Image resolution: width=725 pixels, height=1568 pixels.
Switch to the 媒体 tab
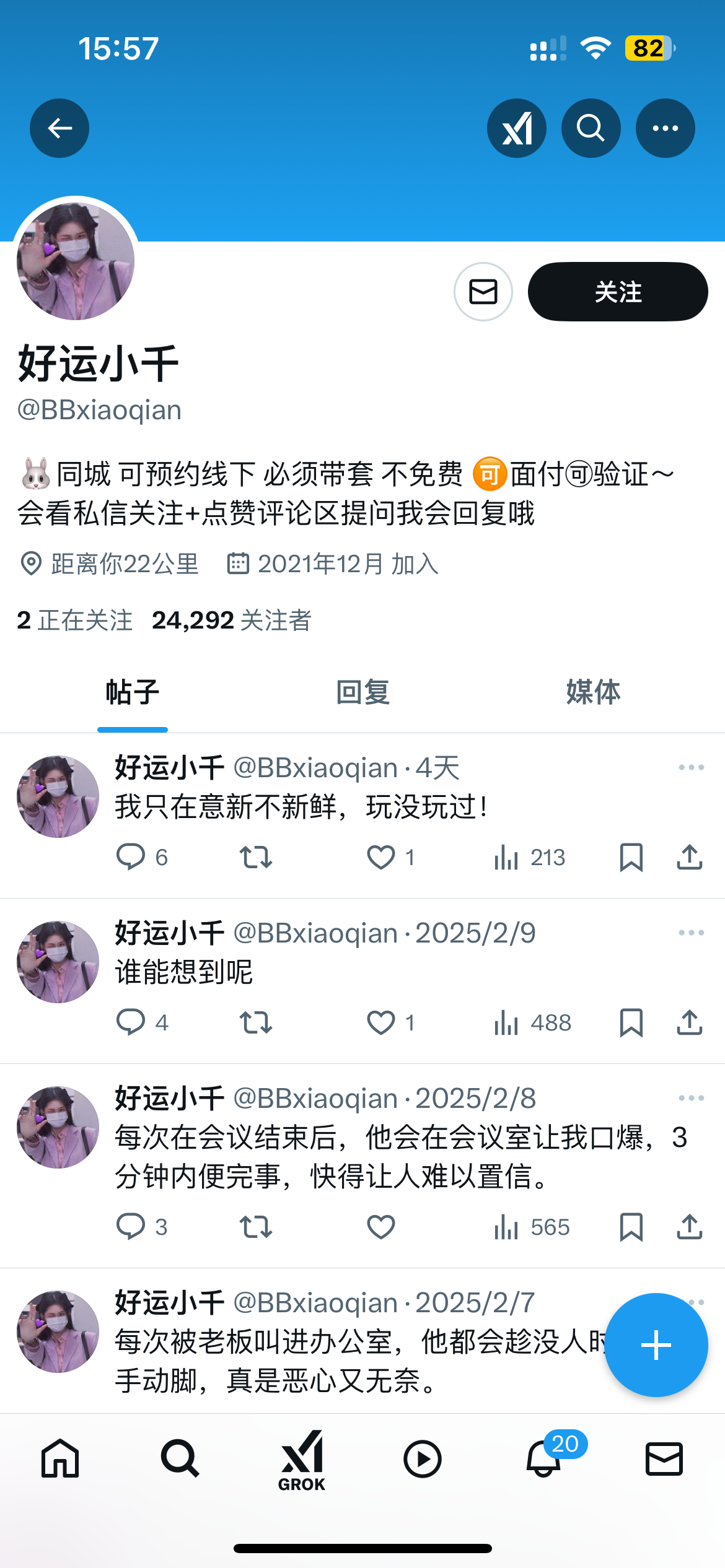coord(592,692)
